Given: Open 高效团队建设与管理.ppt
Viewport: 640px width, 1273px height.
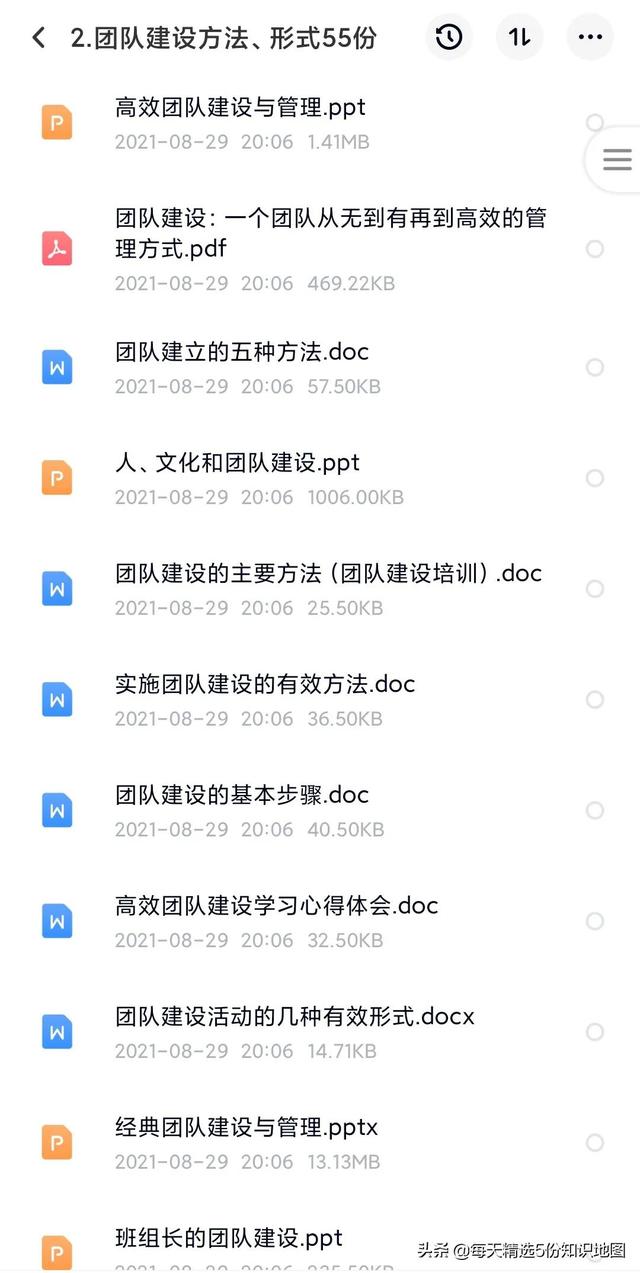Looking at the screenshot, I should (x=240, y=106).
